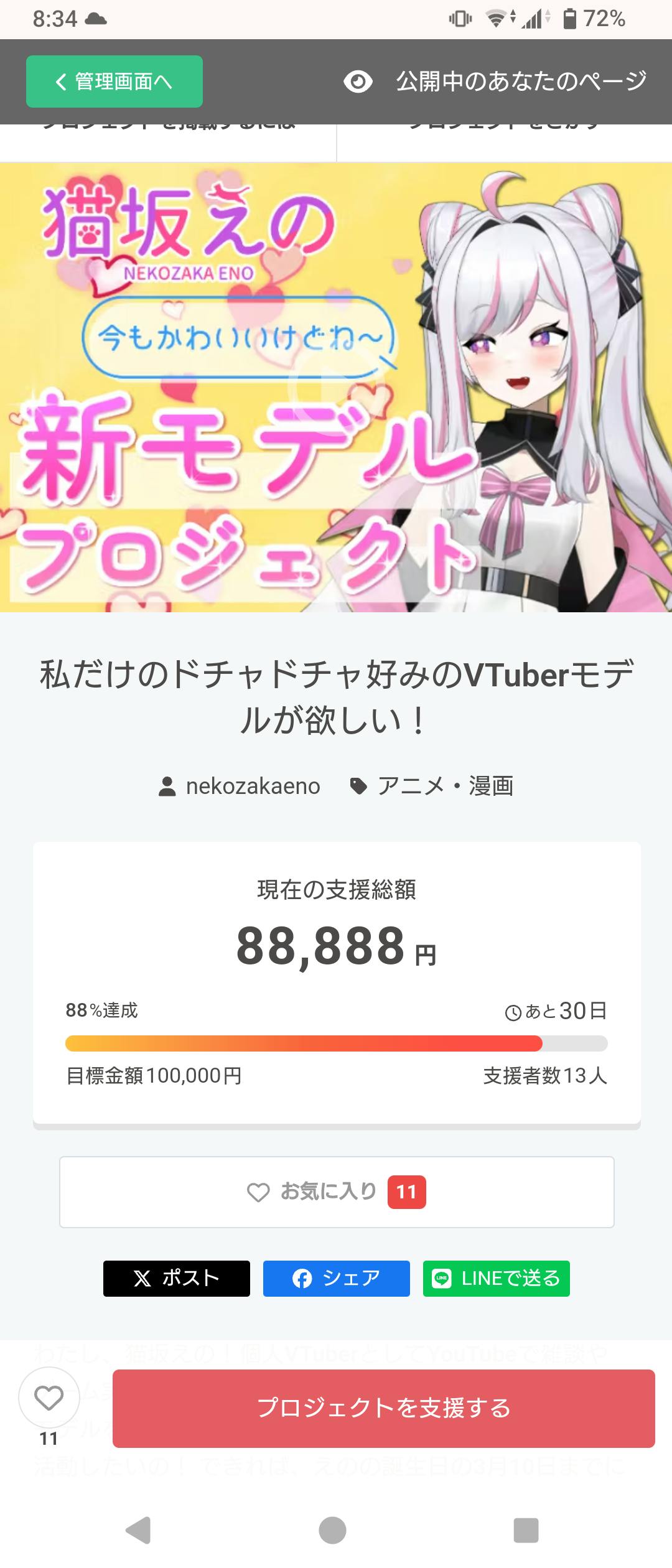Share the project via X ポスト
Screen dimensions: 672x1568
click(177, 1279)
